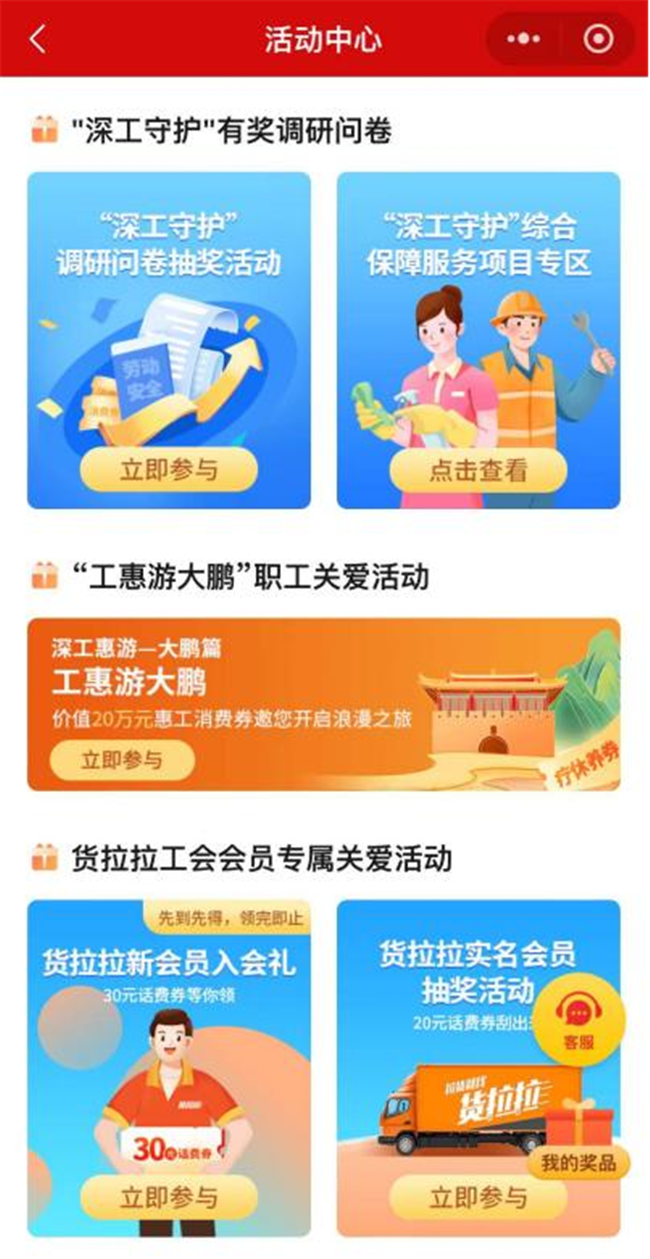Viewport: 650px width, 1259px height.
Task: Open the mini program three-dot menu
Action: (x=524, y=39)
